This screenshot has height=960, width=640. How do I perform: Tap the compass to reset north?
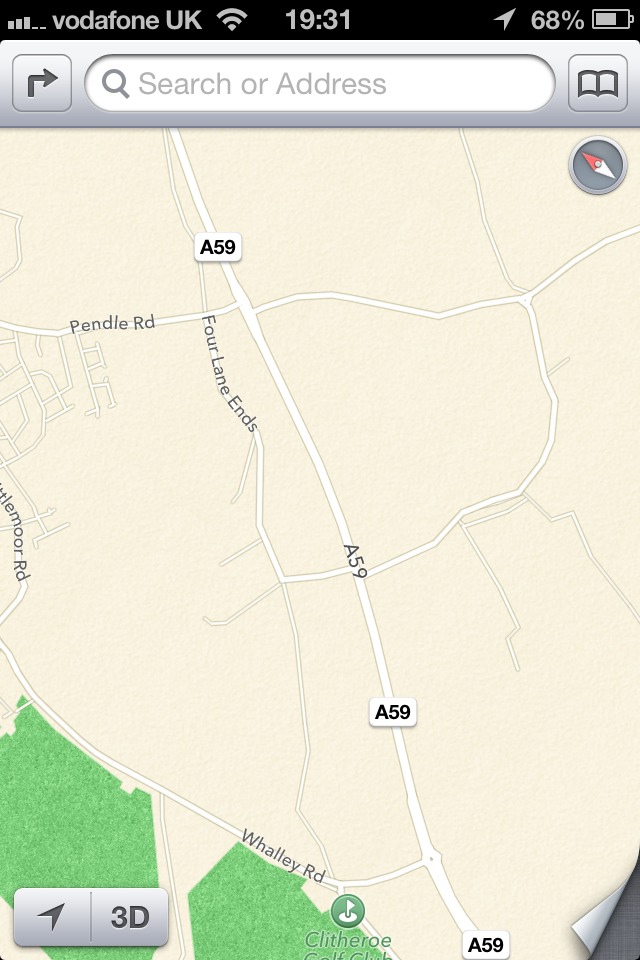tap(597, 166)
